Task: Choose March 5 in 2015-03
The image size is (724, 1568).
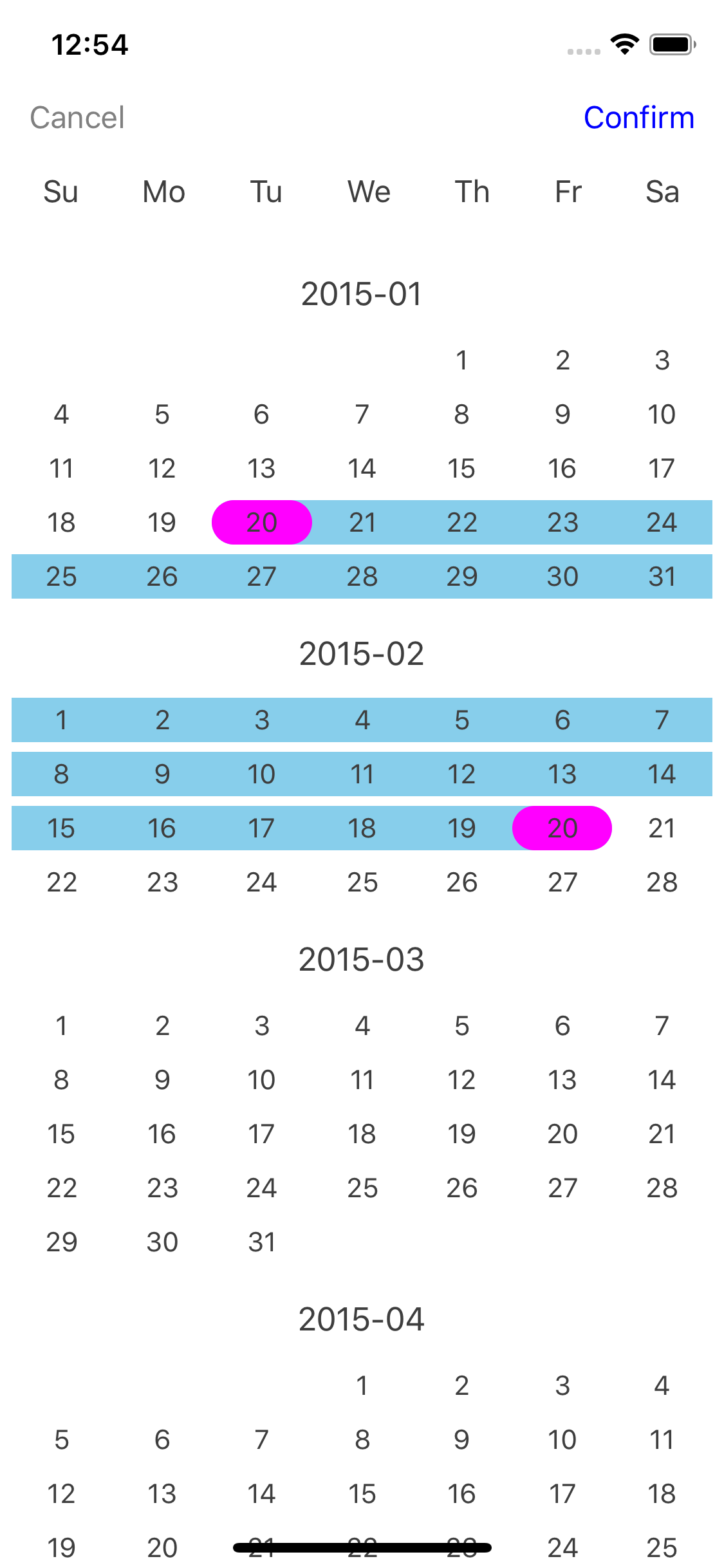Action: (x=462, y=1025)
